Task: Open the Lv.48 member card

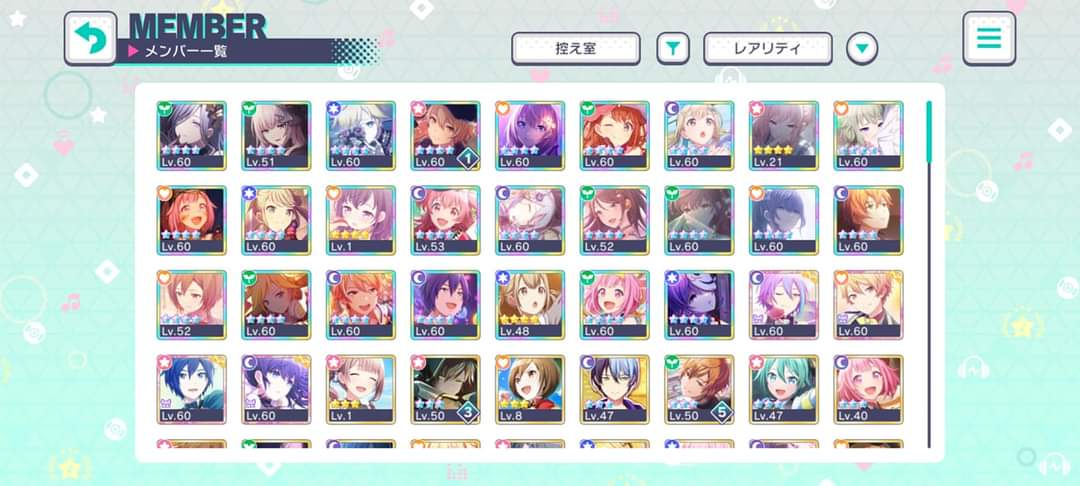Action: click(x=530, y=304)
